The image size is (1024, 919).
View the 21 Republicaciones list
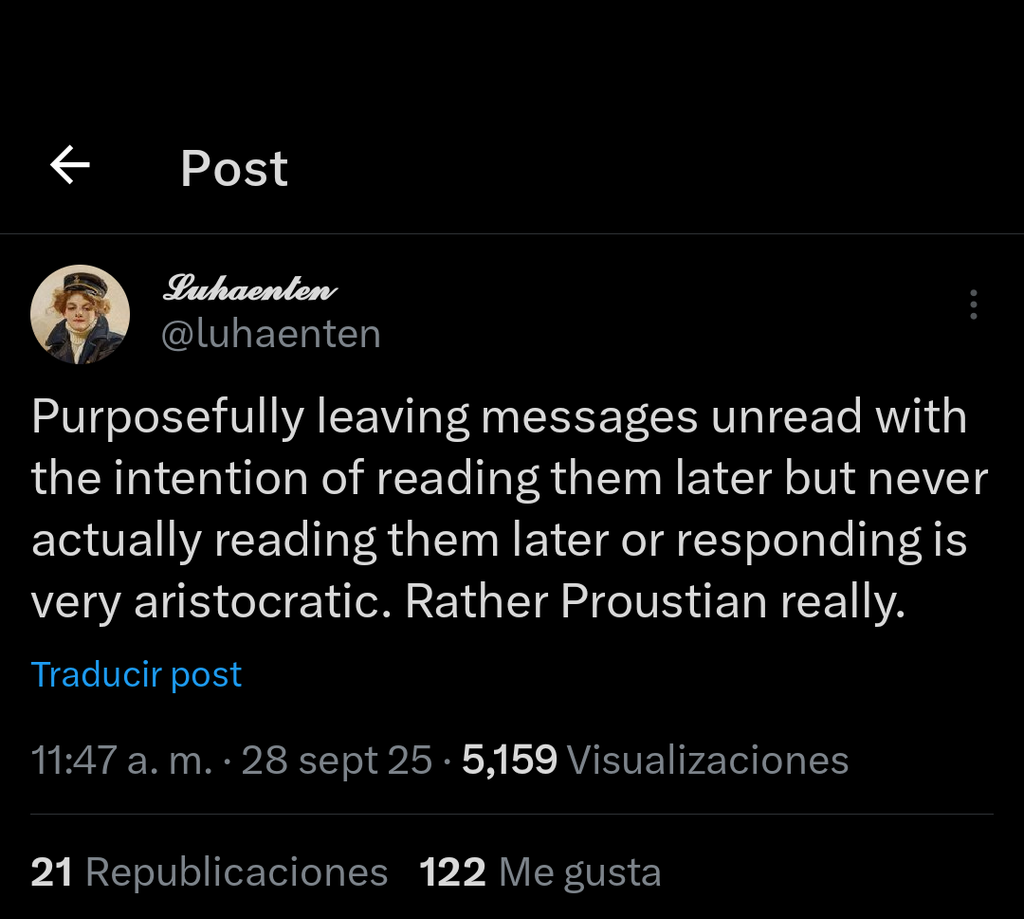(209, 873)
